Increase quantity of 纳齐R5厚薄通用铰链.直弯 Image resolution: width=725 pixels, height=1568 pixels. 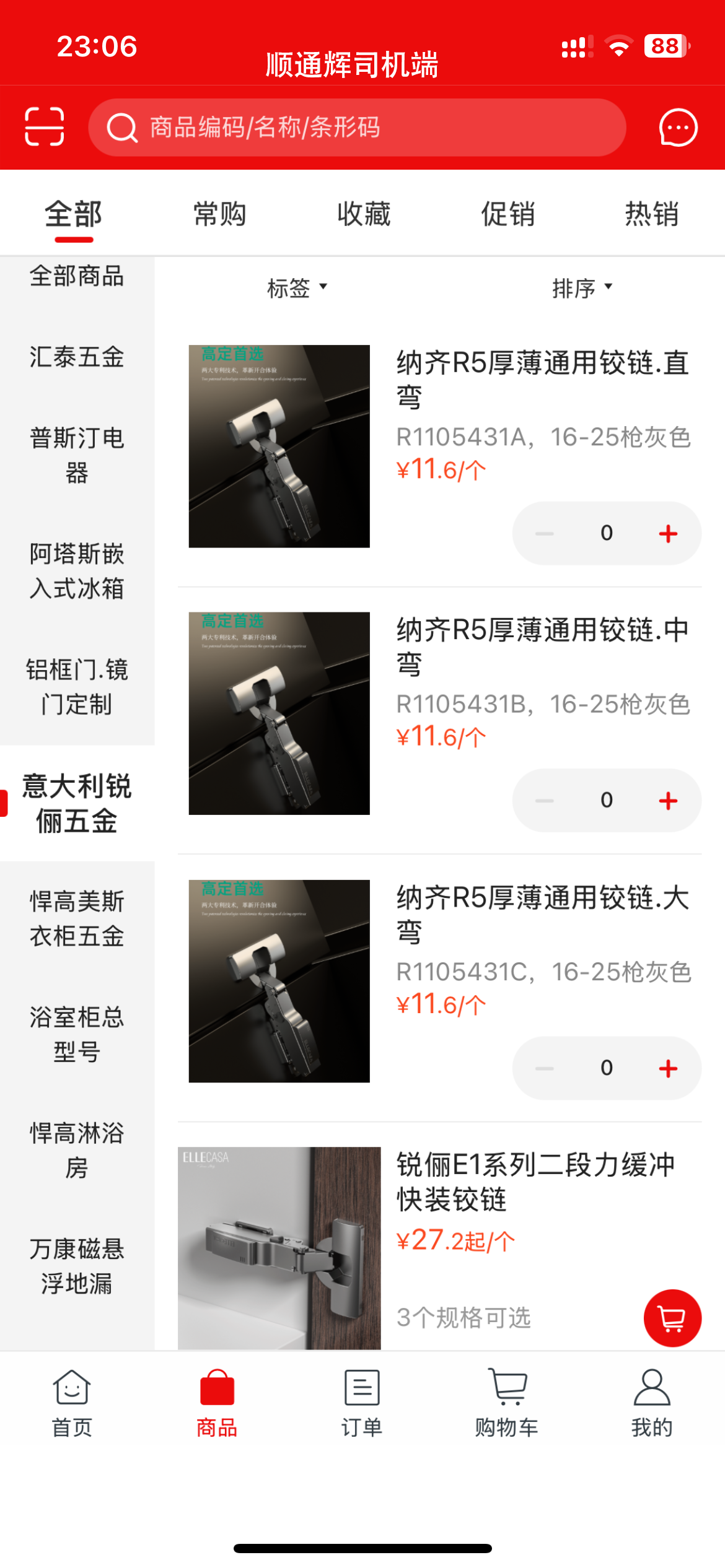point(668,534)
